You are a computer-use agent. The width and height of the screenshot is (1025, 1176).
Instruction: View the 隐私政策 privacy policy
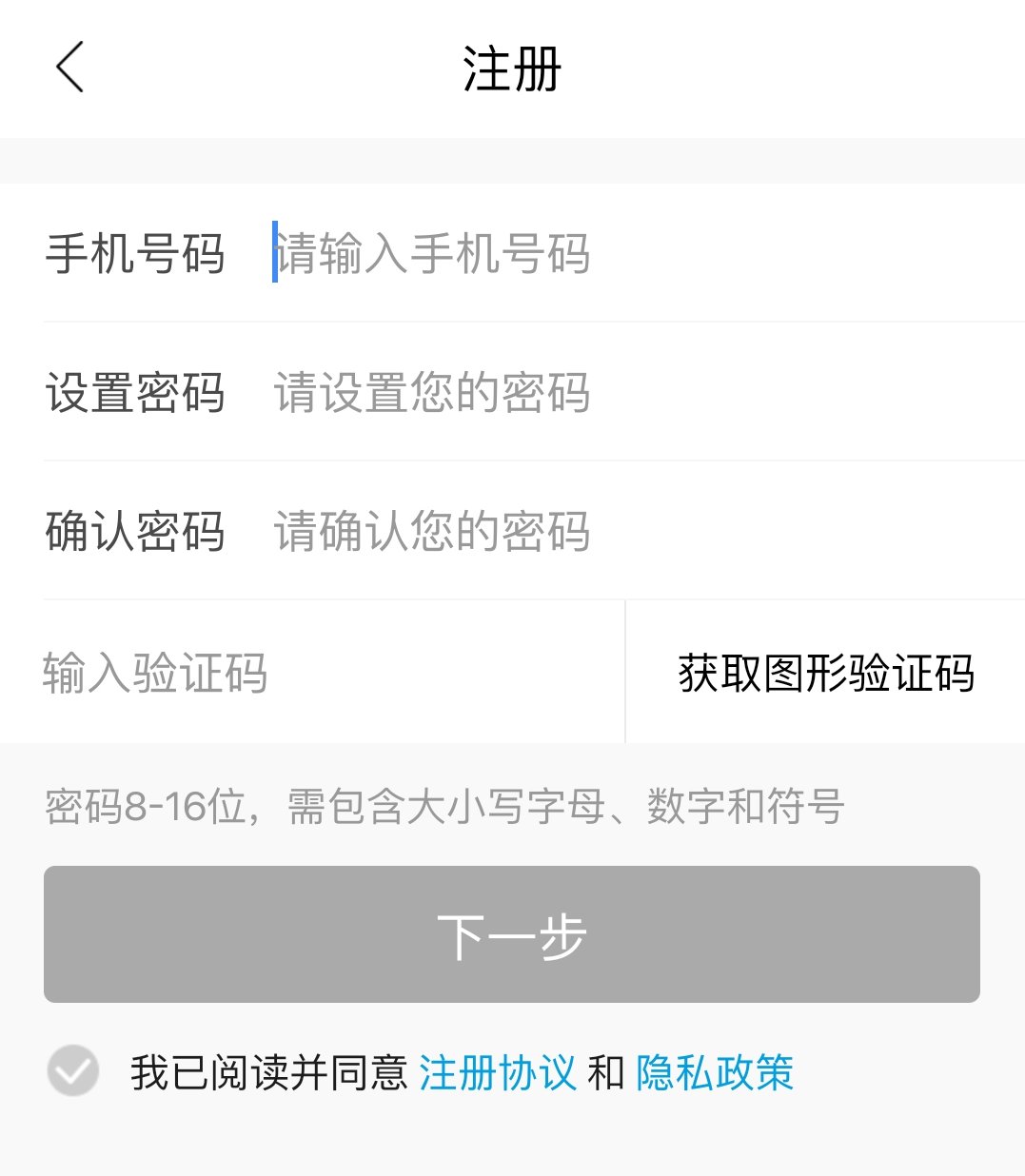715,1072
